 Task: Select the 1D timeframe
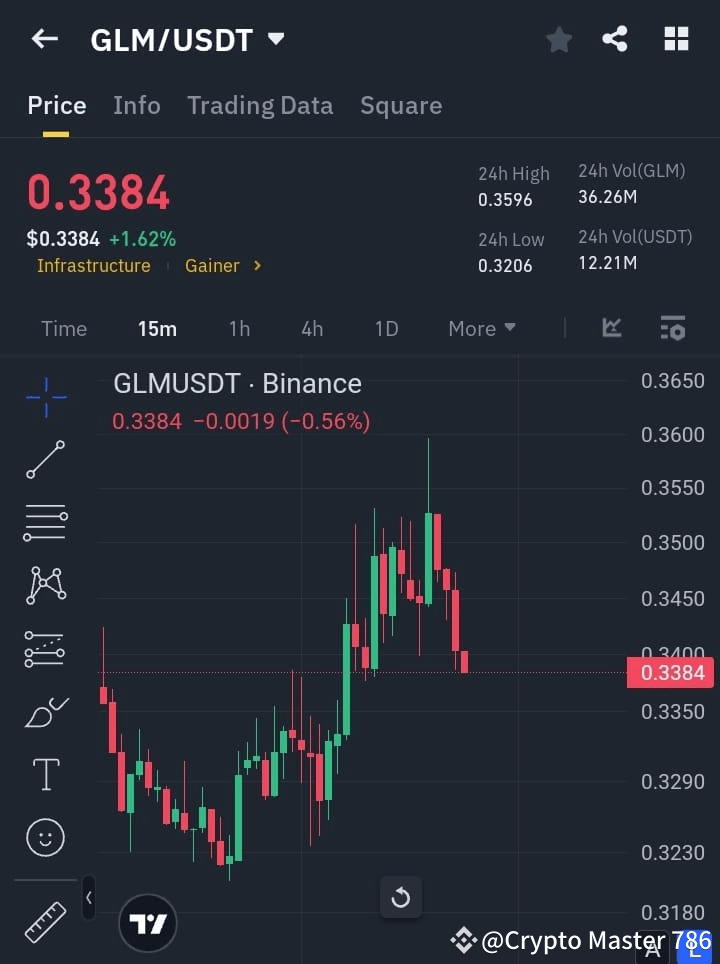coord(386,328)
